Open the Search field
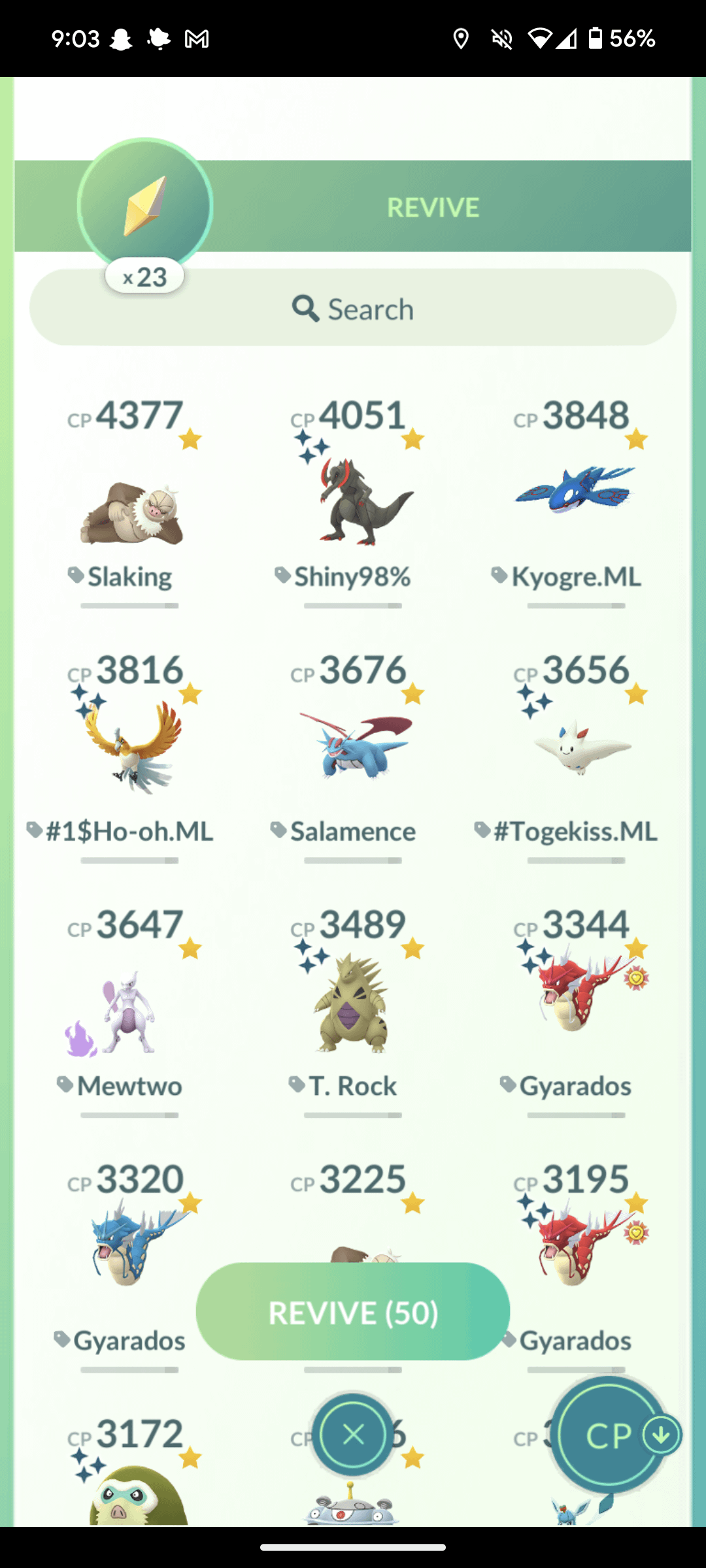This screenshot has height=1568, width=706. pyautogui.click(x=353, y=308)
